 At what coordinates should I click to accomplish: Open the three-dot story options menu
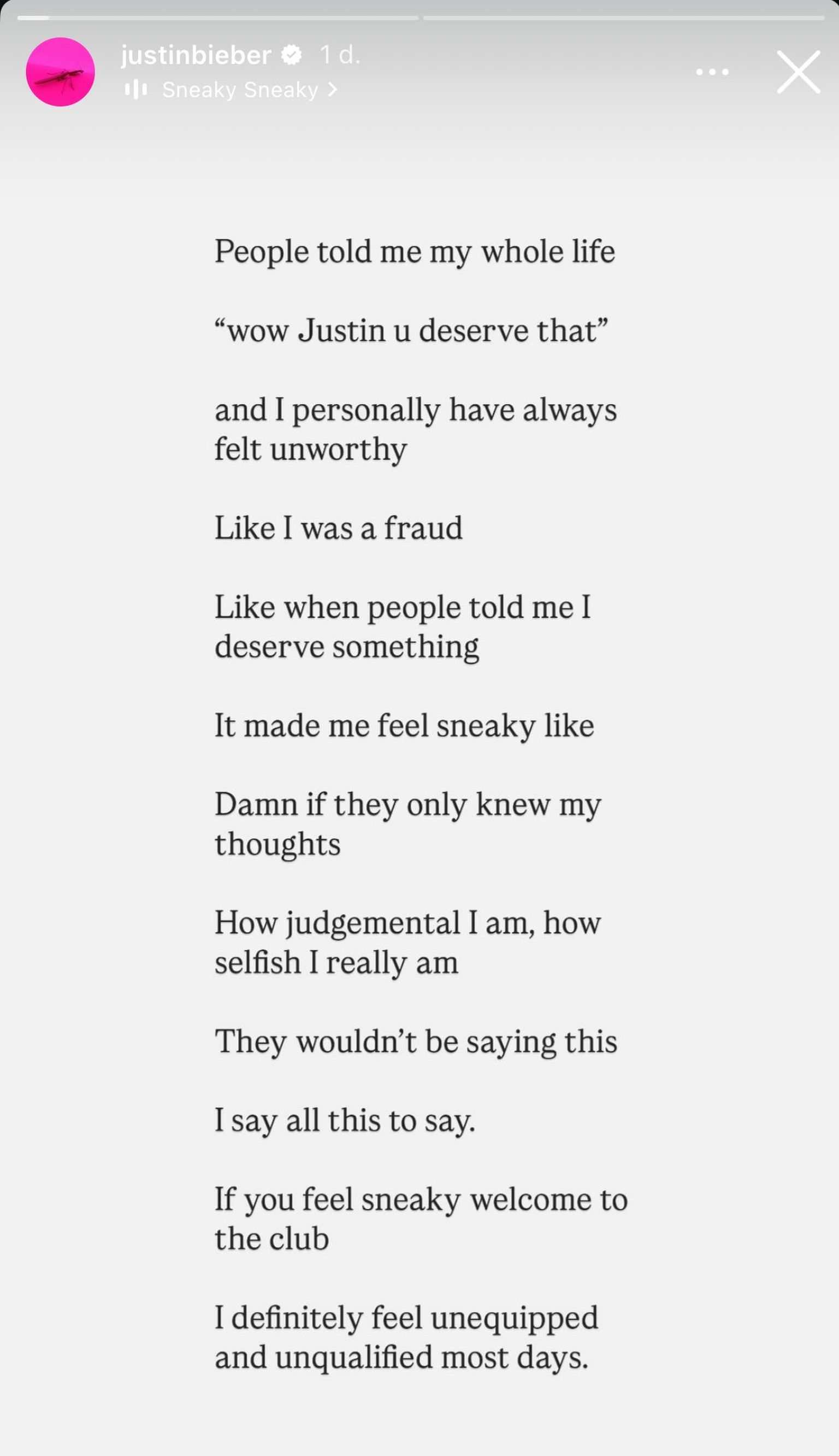(712, 72)
